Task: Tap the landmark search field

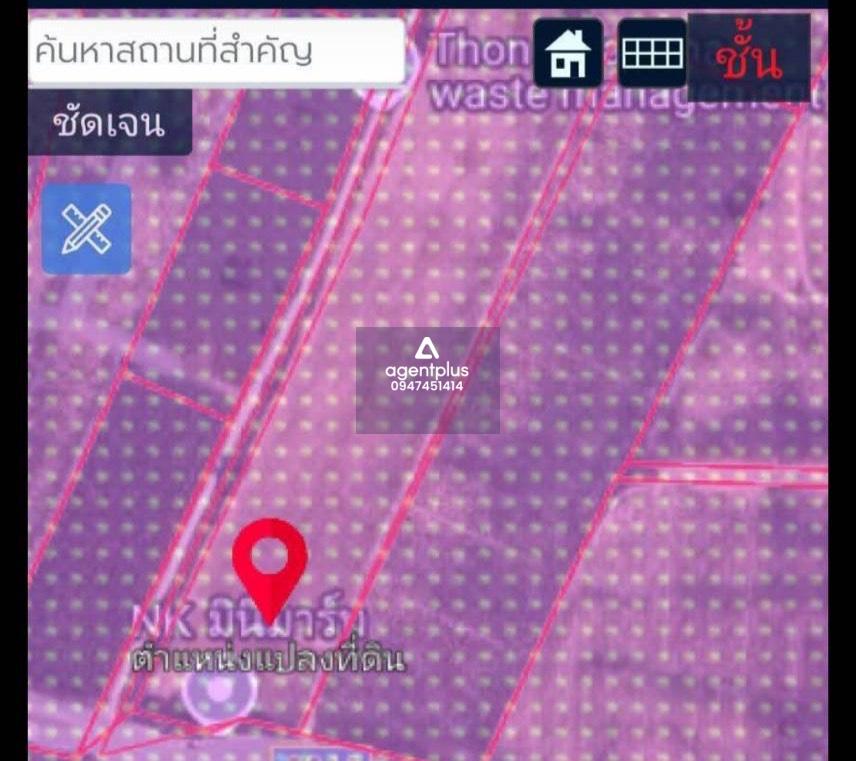Action: pos(215,51)
